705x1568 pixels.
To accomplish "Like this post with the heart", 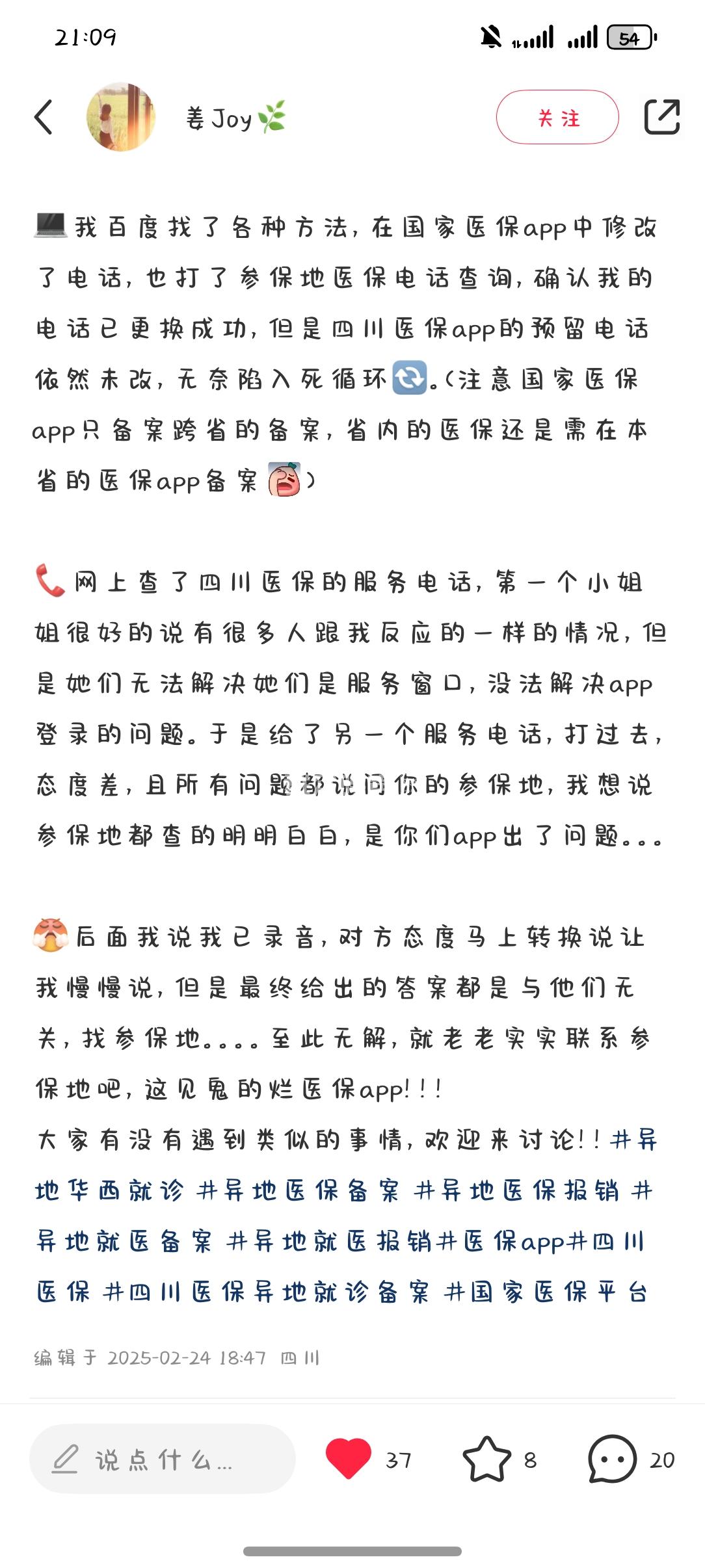I will 349,1459.
